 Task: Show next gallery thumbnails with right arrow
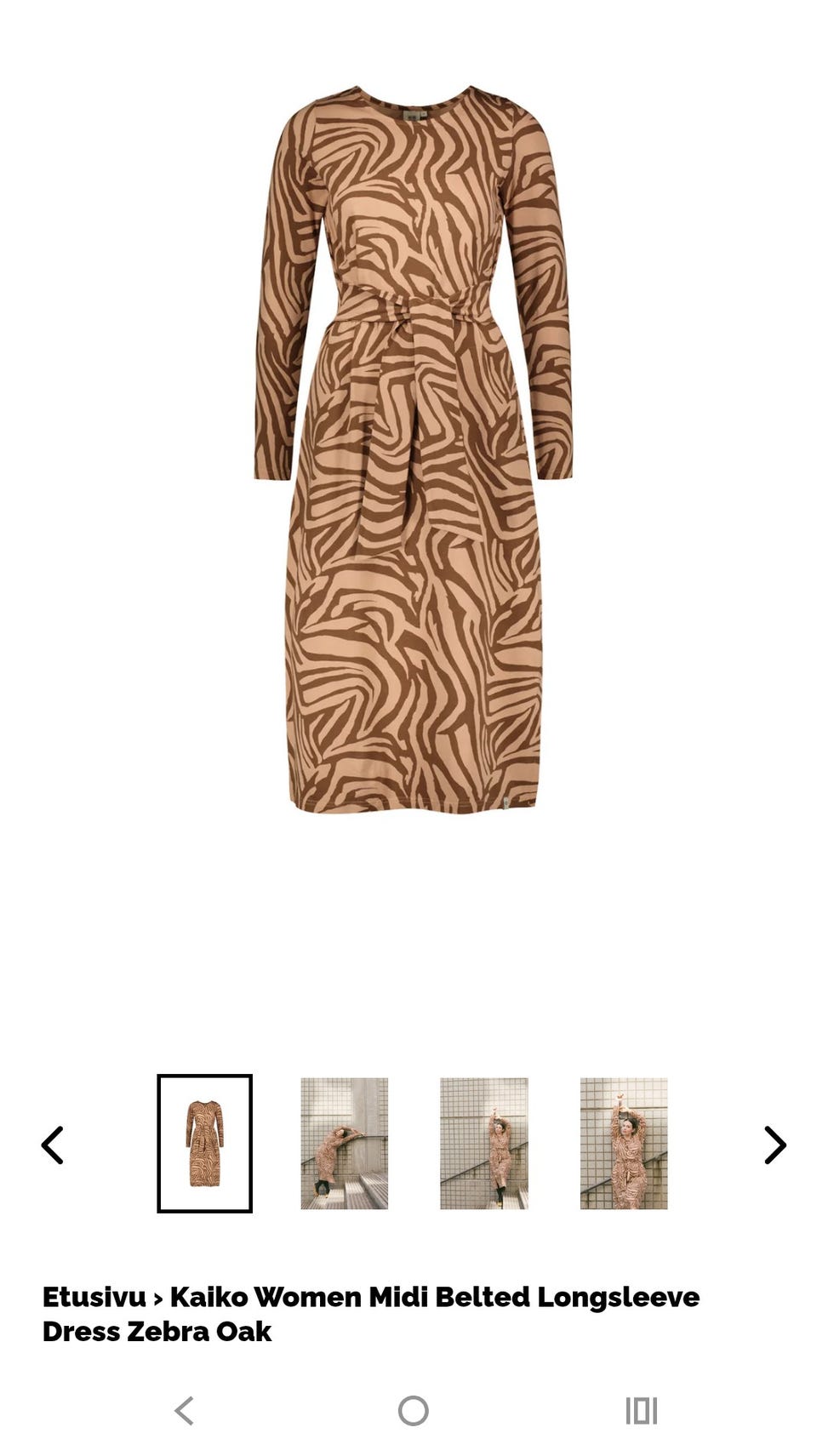pyautogui.click(x=774, y=1145)
